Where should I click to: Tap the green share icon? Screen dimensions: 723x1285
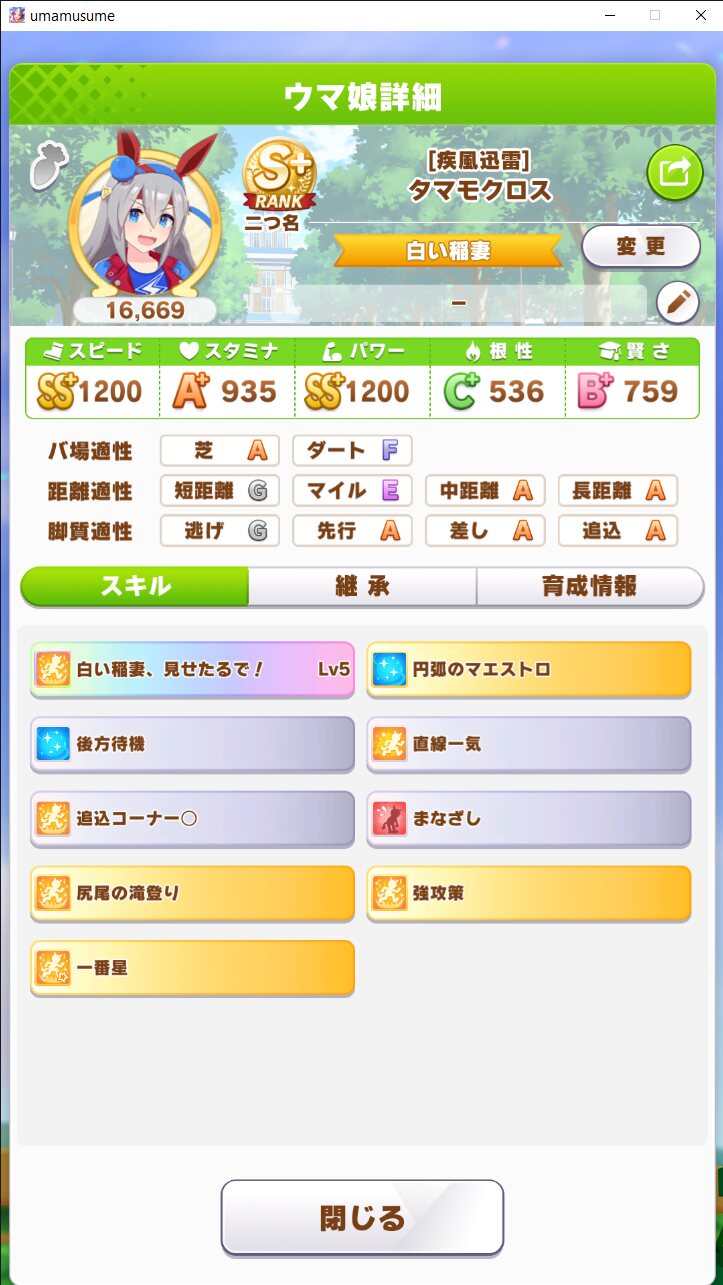tap(675, 173)
